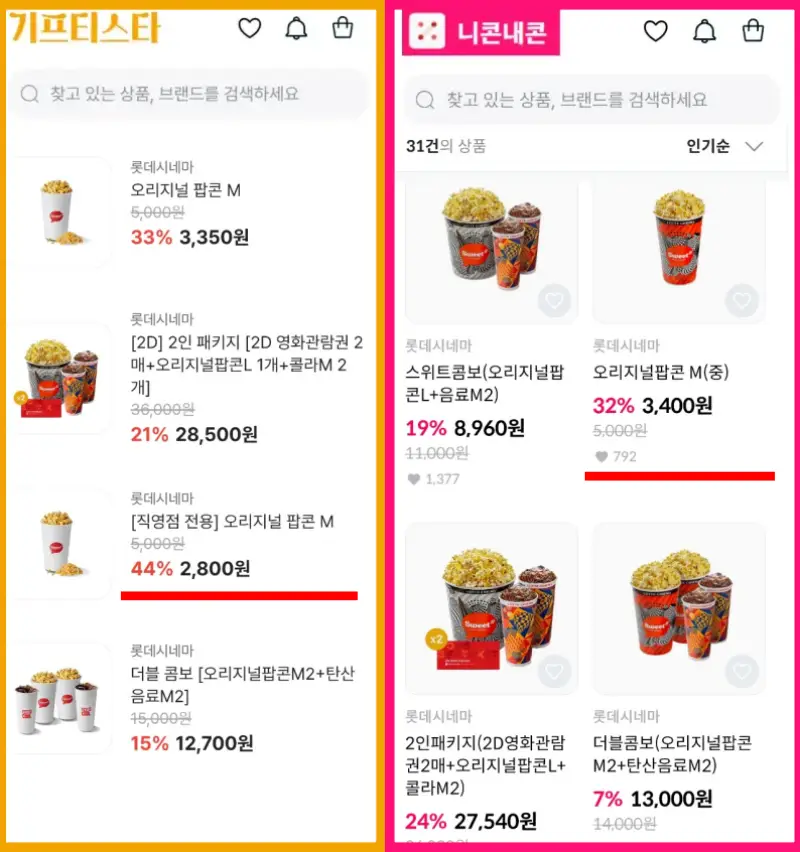
Task: Open the shopping bag icon in 기프티스타
Action: (x=344, y=28)
